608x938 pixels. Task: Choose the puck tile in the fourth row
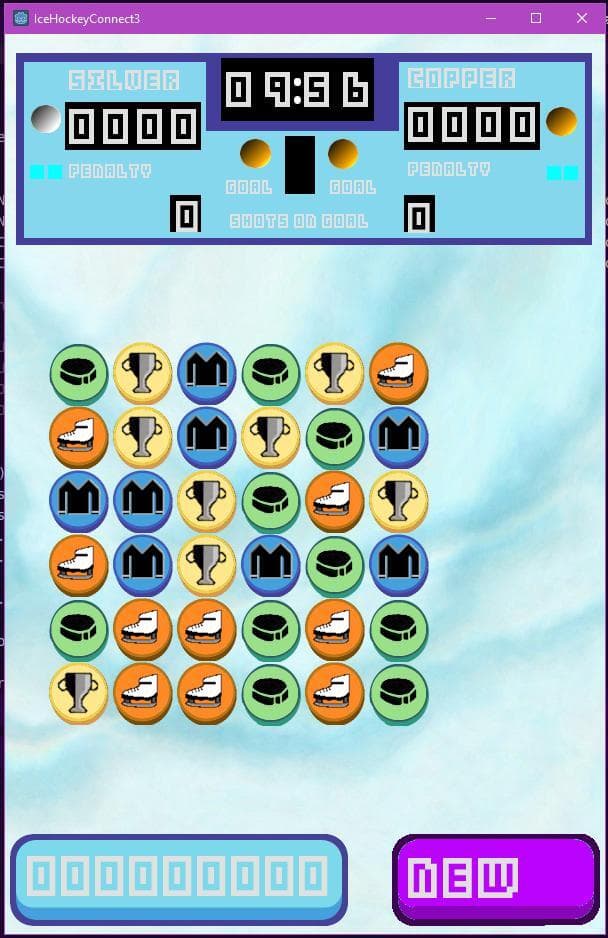[335, 565]
